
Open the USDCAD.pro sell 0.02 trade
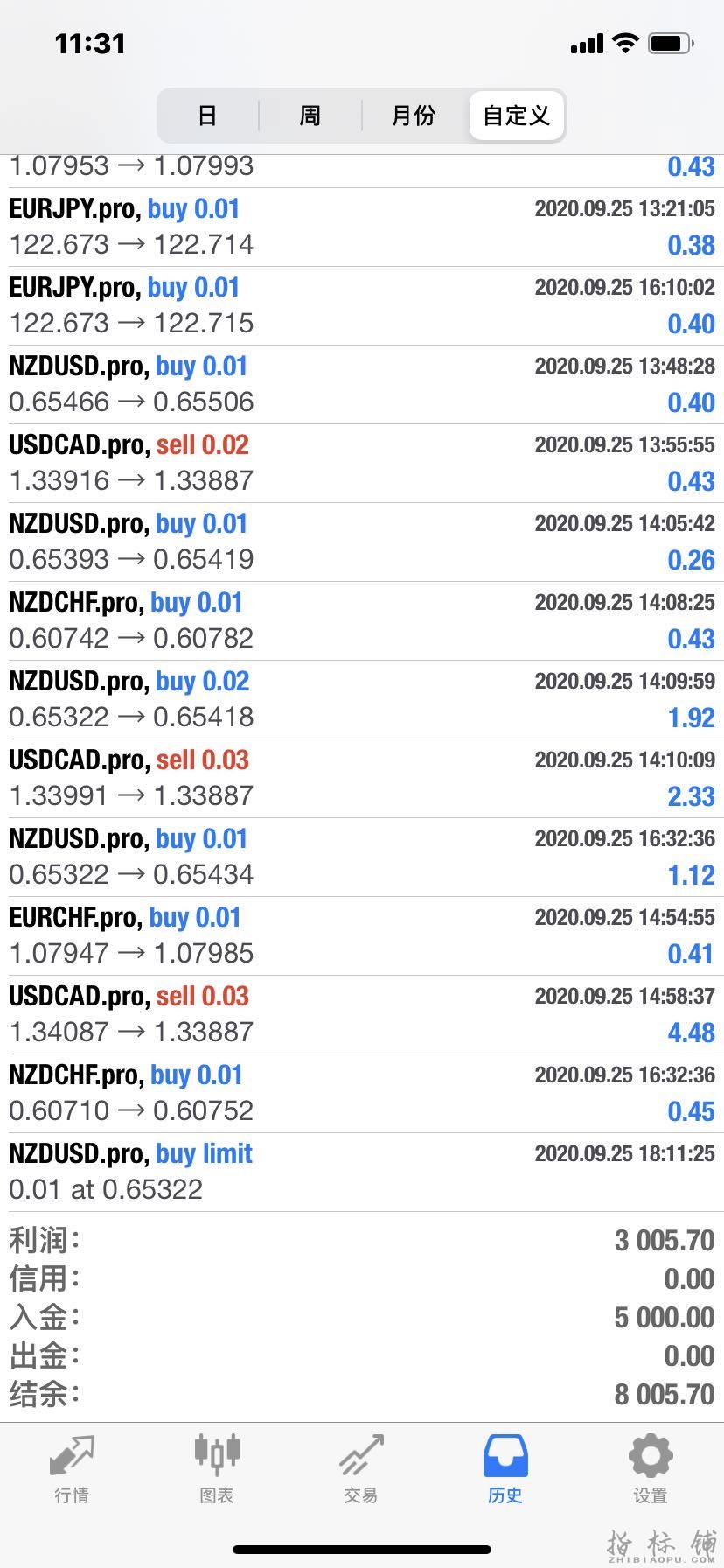pos(362,463)
